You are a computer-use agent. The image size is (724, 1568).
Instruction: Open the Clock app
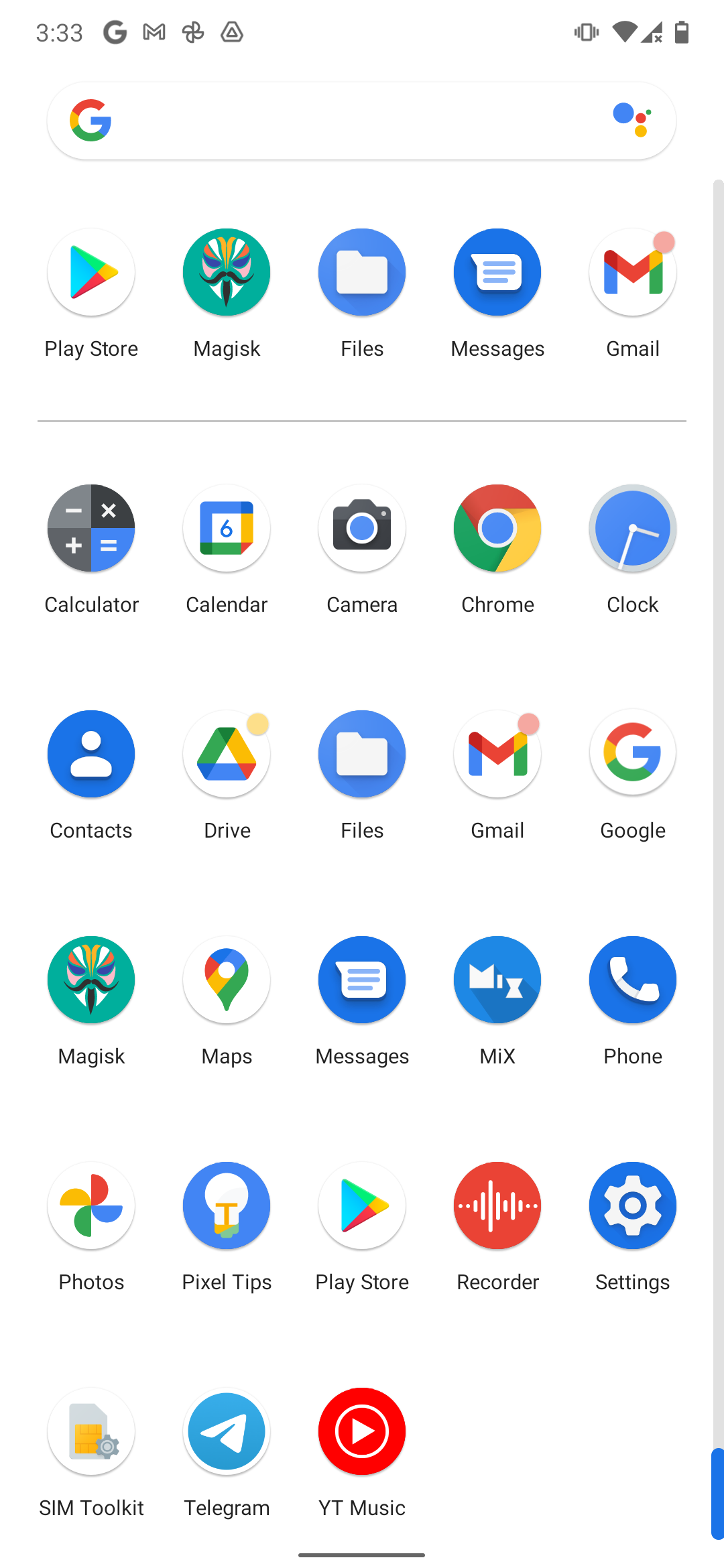(632, 529)
